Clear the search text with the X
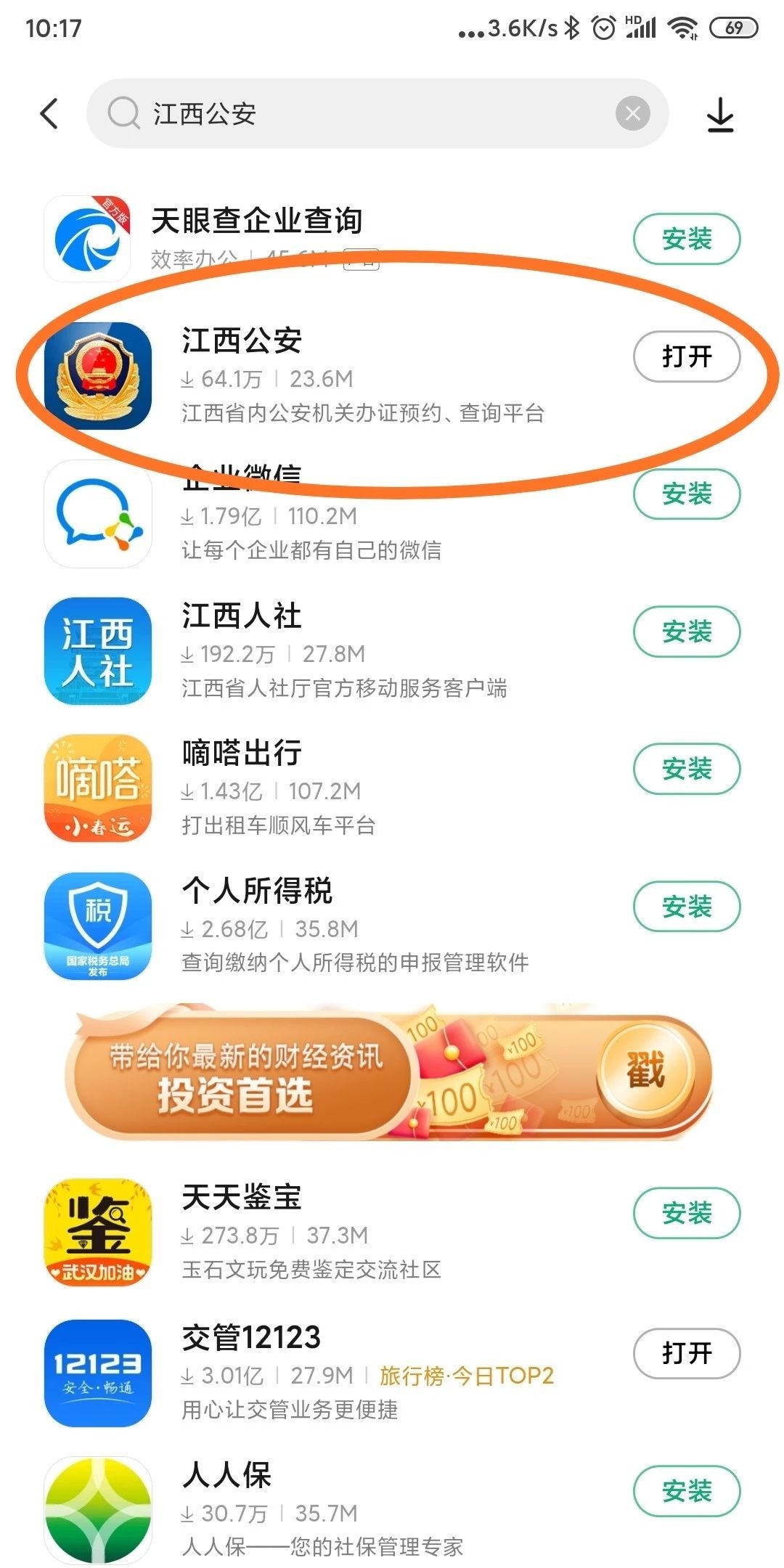The height and width of the screenshot is (1568, 784). [x=632, y=114]
